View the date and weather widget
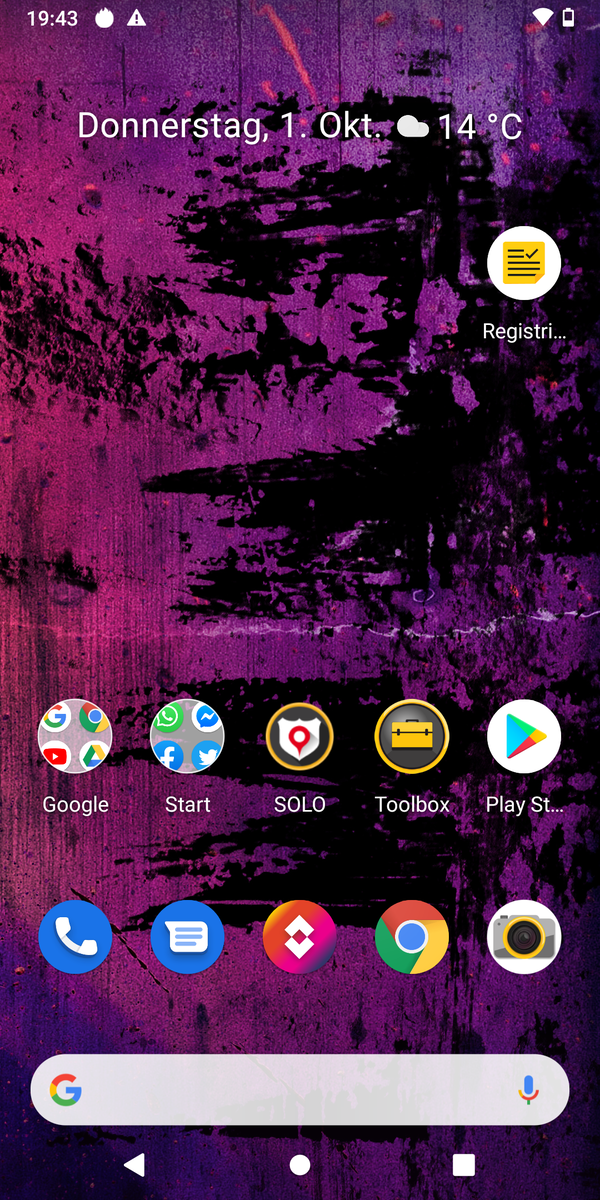Viewport: 600px width, 1200px height. [300, 127]
